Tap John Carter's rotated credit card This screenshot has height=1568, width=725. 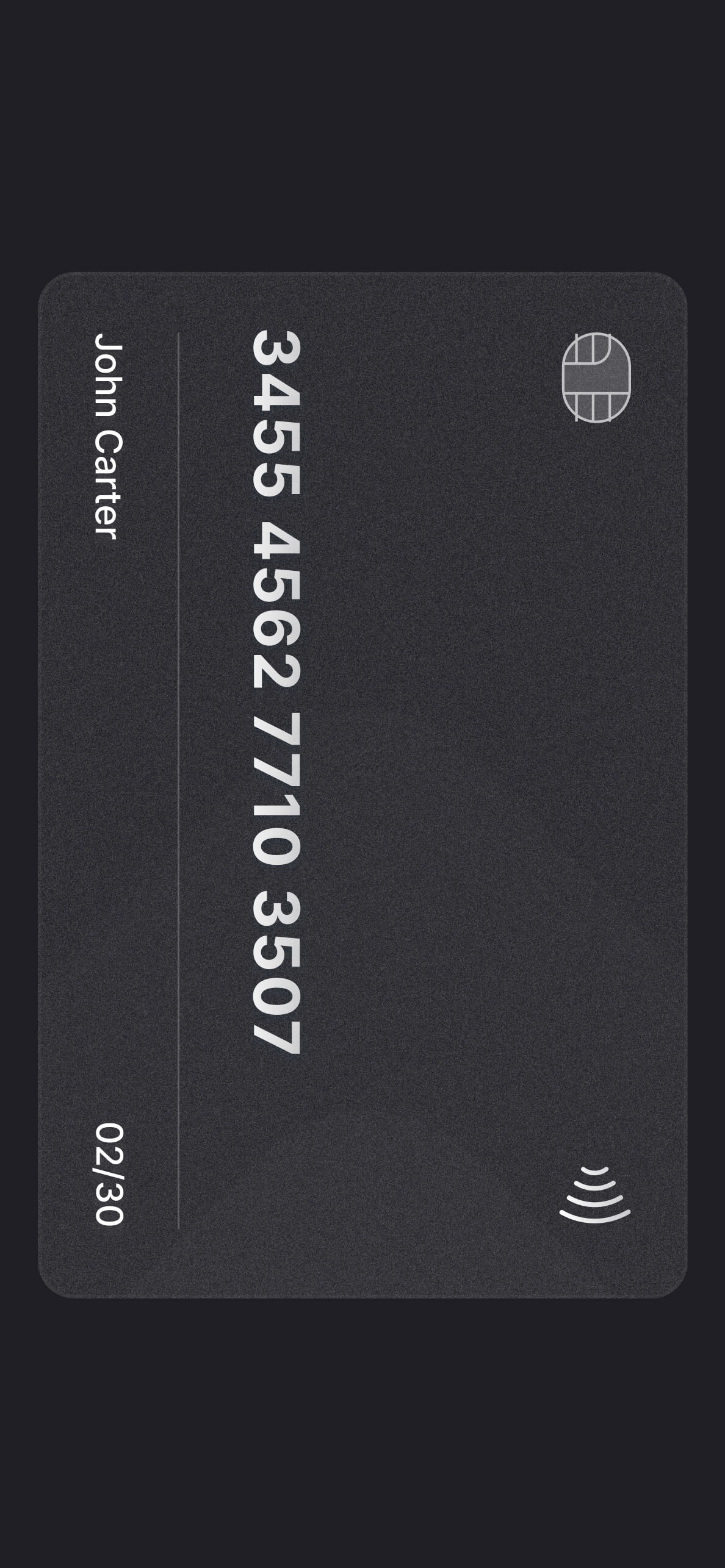pos(362,785)
